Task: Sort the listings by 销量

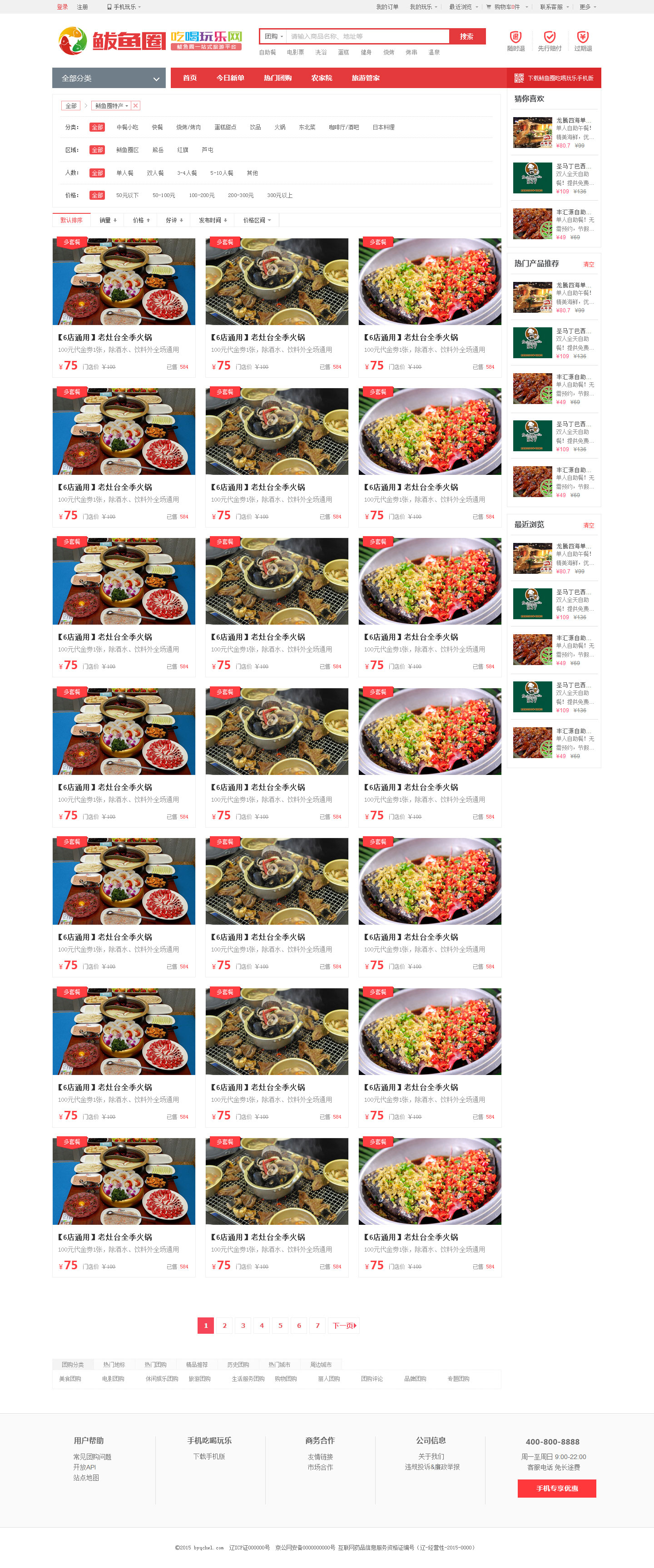Action: coord(107,220)
